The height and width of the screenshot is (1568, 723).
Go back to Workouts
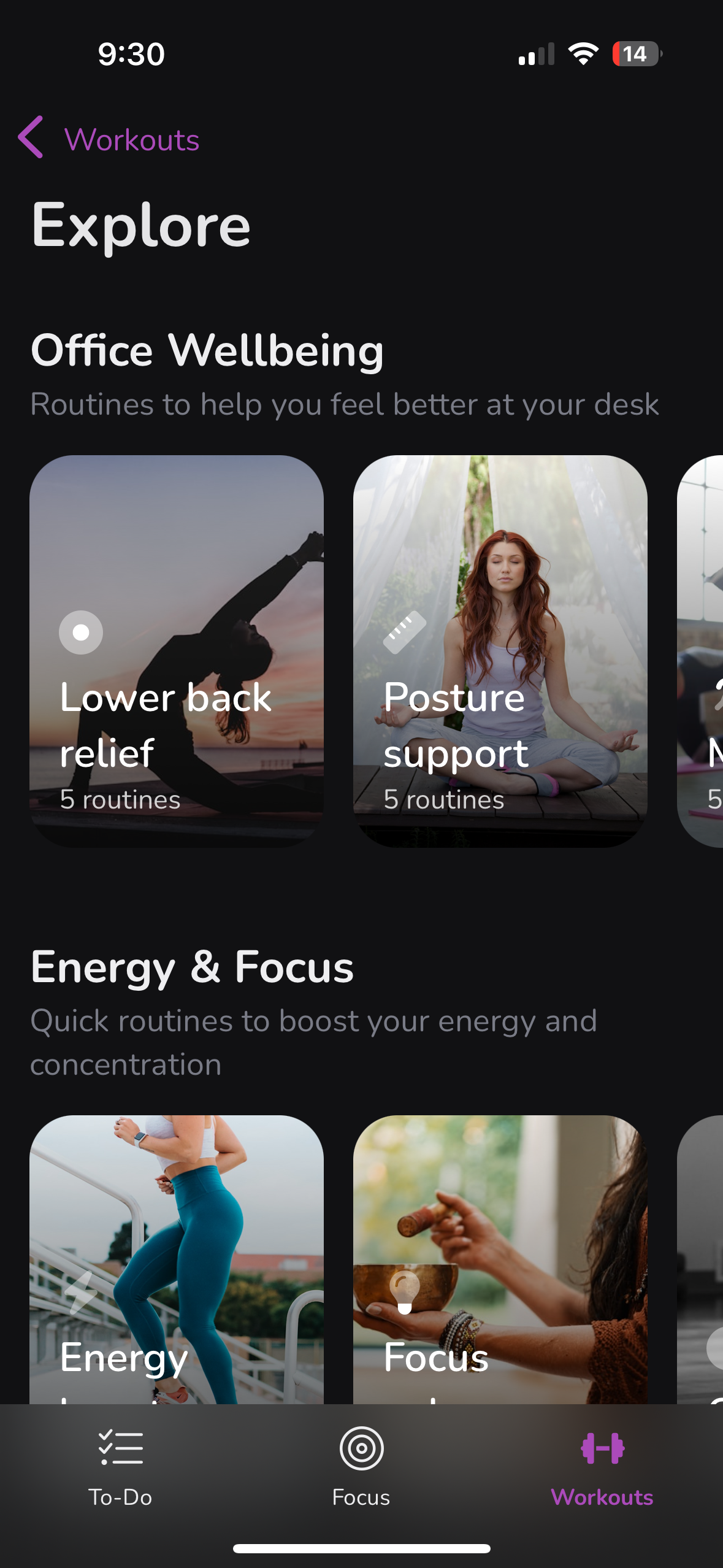pyautogui.click(x=109, y=139)
